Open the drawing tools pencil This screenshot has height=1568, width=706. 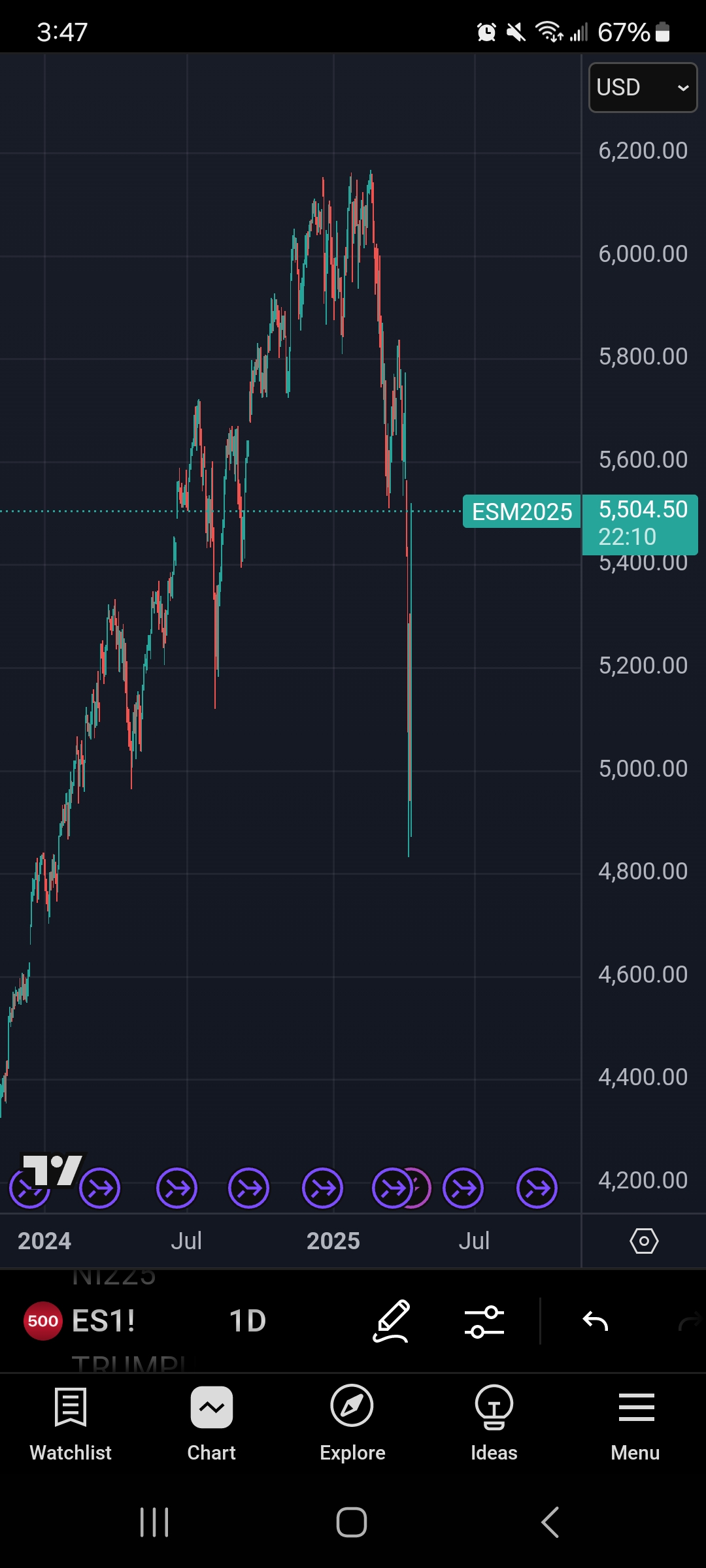click(391, 1321)
